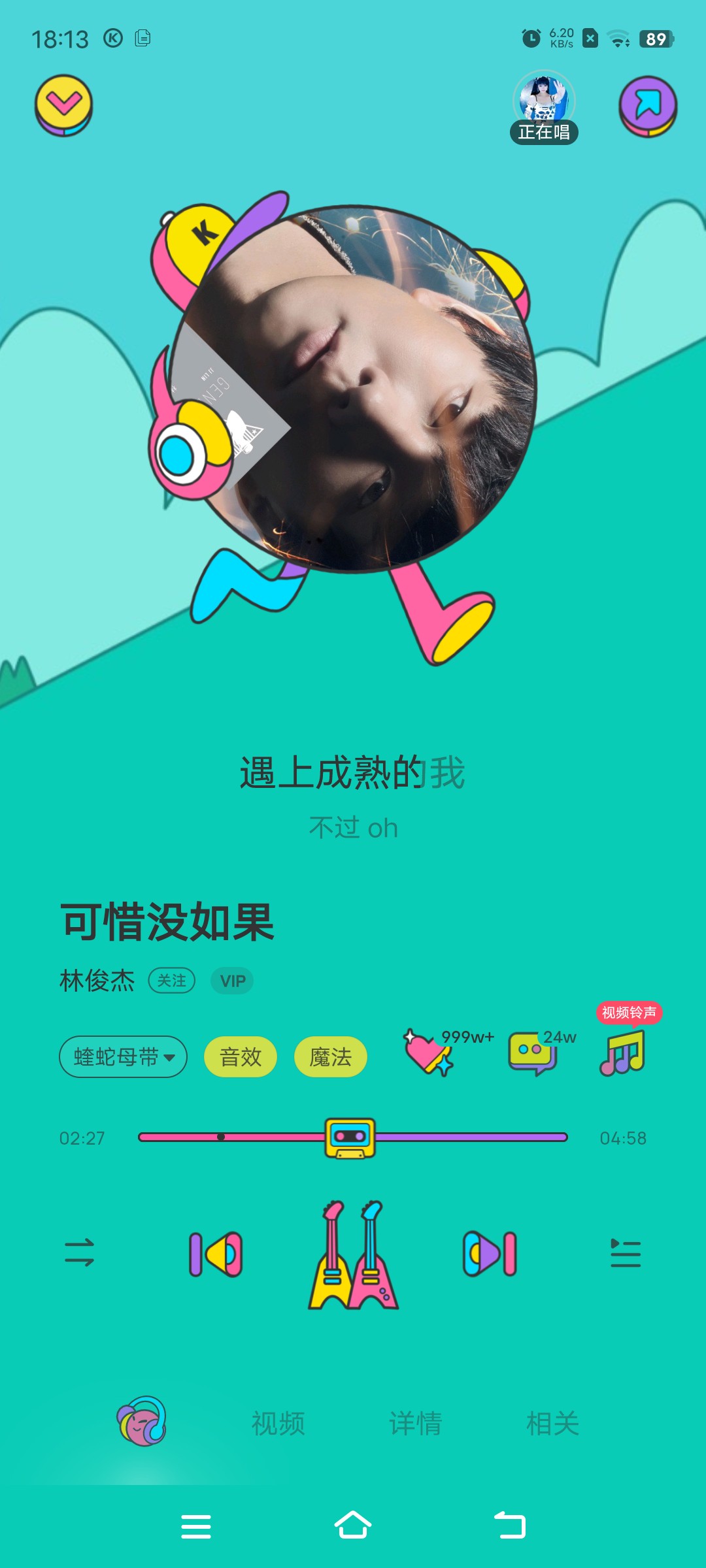Open the comments with 24w count

click(x=533, y=1053)
